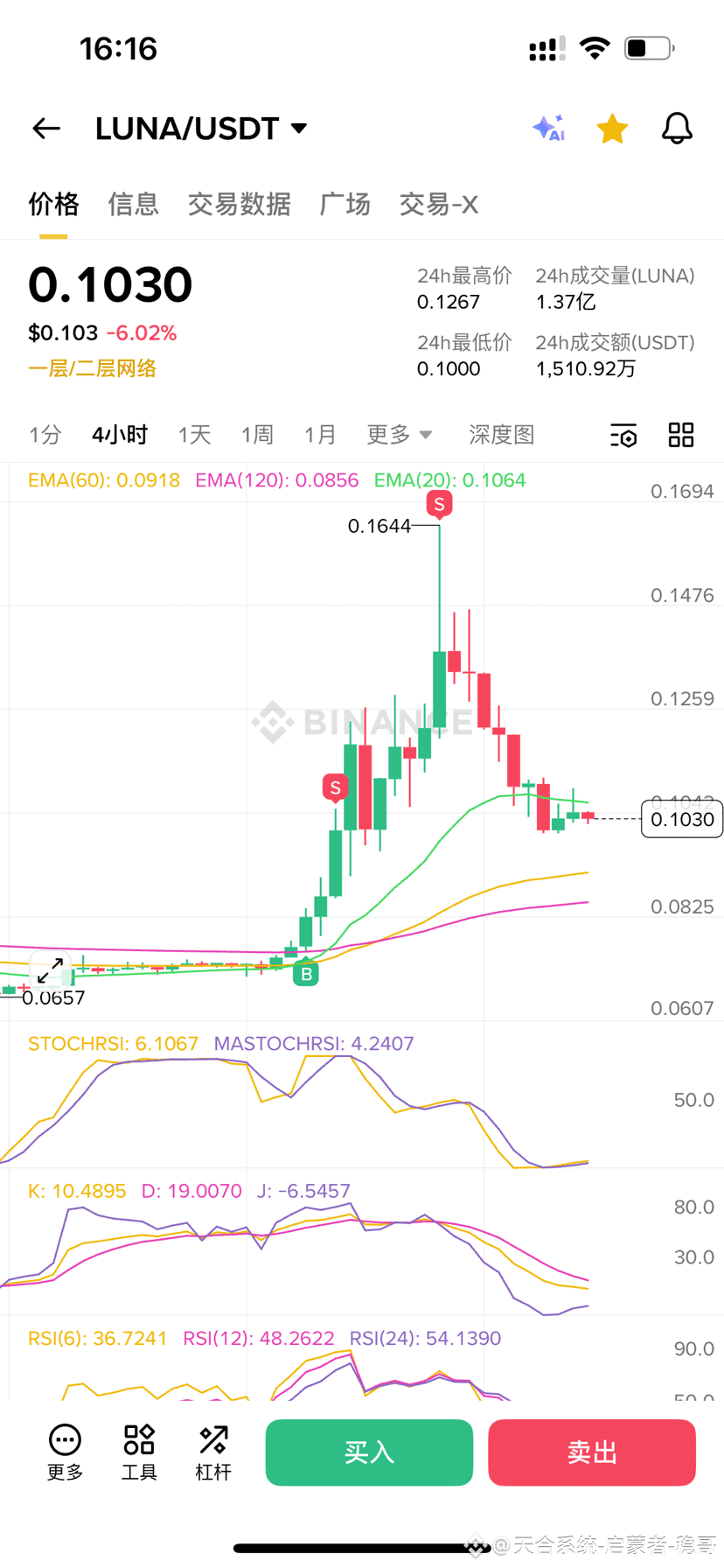
Task: Select the 1月 chart interval
Action: (x=320, y=434)
